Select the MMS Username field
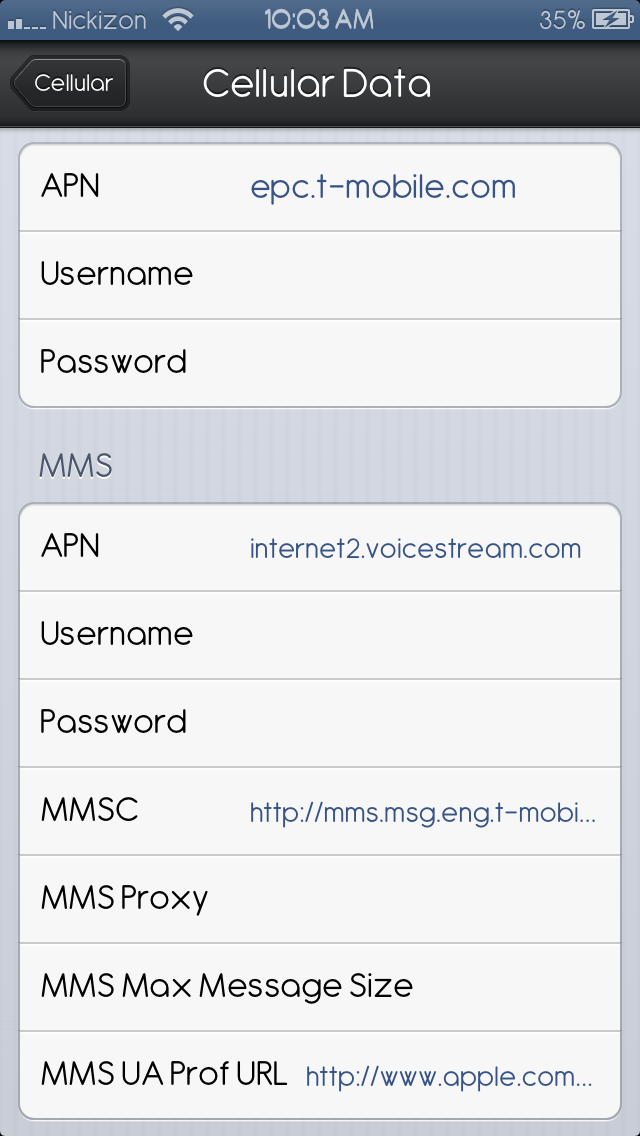The image size is (640, 1136). tap(320, 635)
